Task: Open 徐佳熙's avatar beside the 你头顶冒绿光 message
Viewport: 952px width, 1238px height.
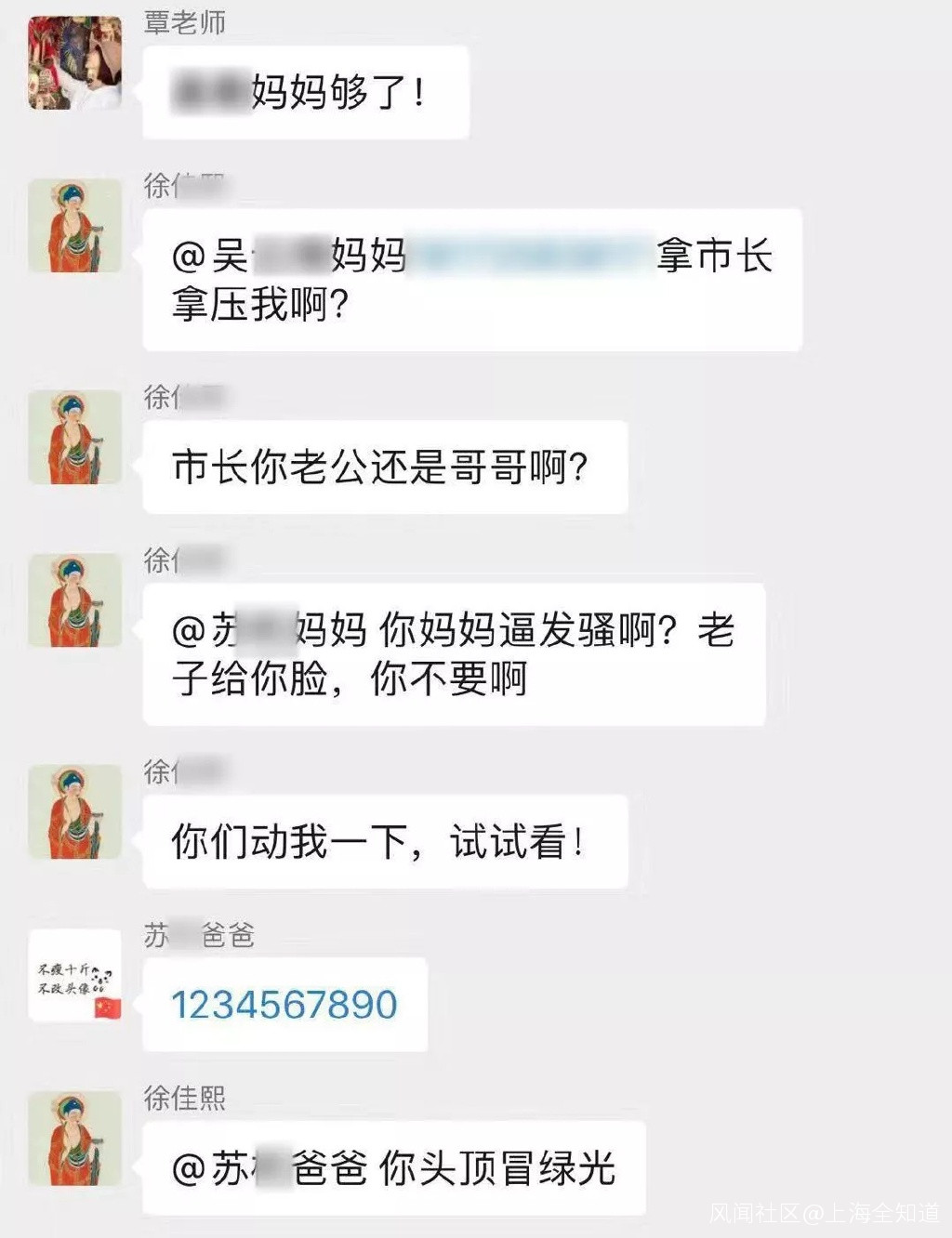Action: tap(74, 1139)
